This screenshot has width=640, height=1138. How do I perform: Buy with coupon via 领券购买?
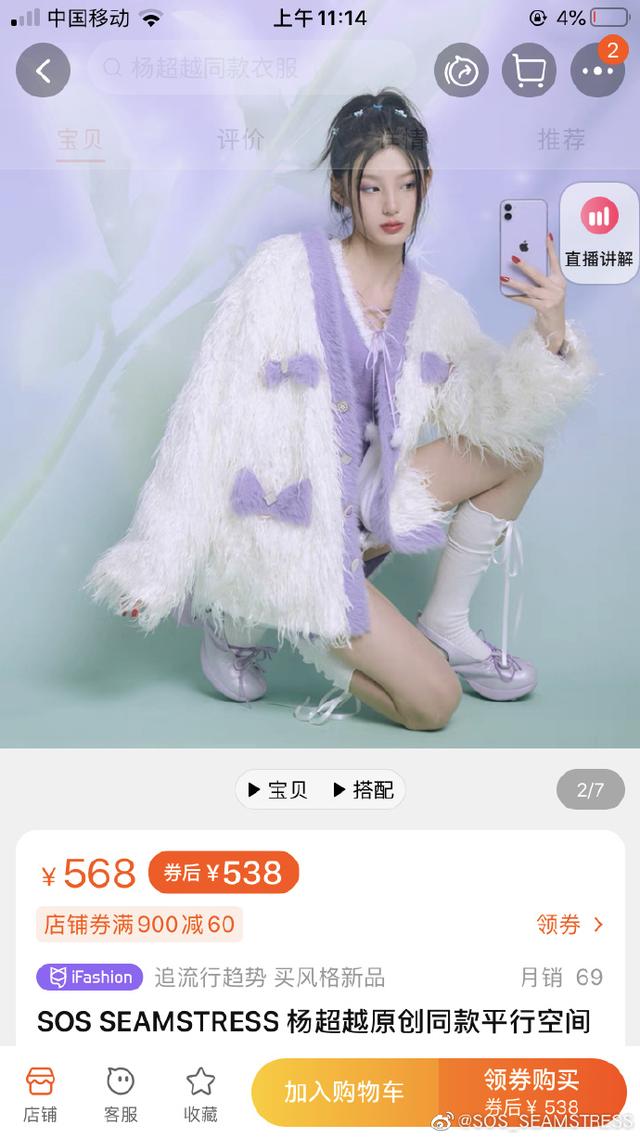533,1092
